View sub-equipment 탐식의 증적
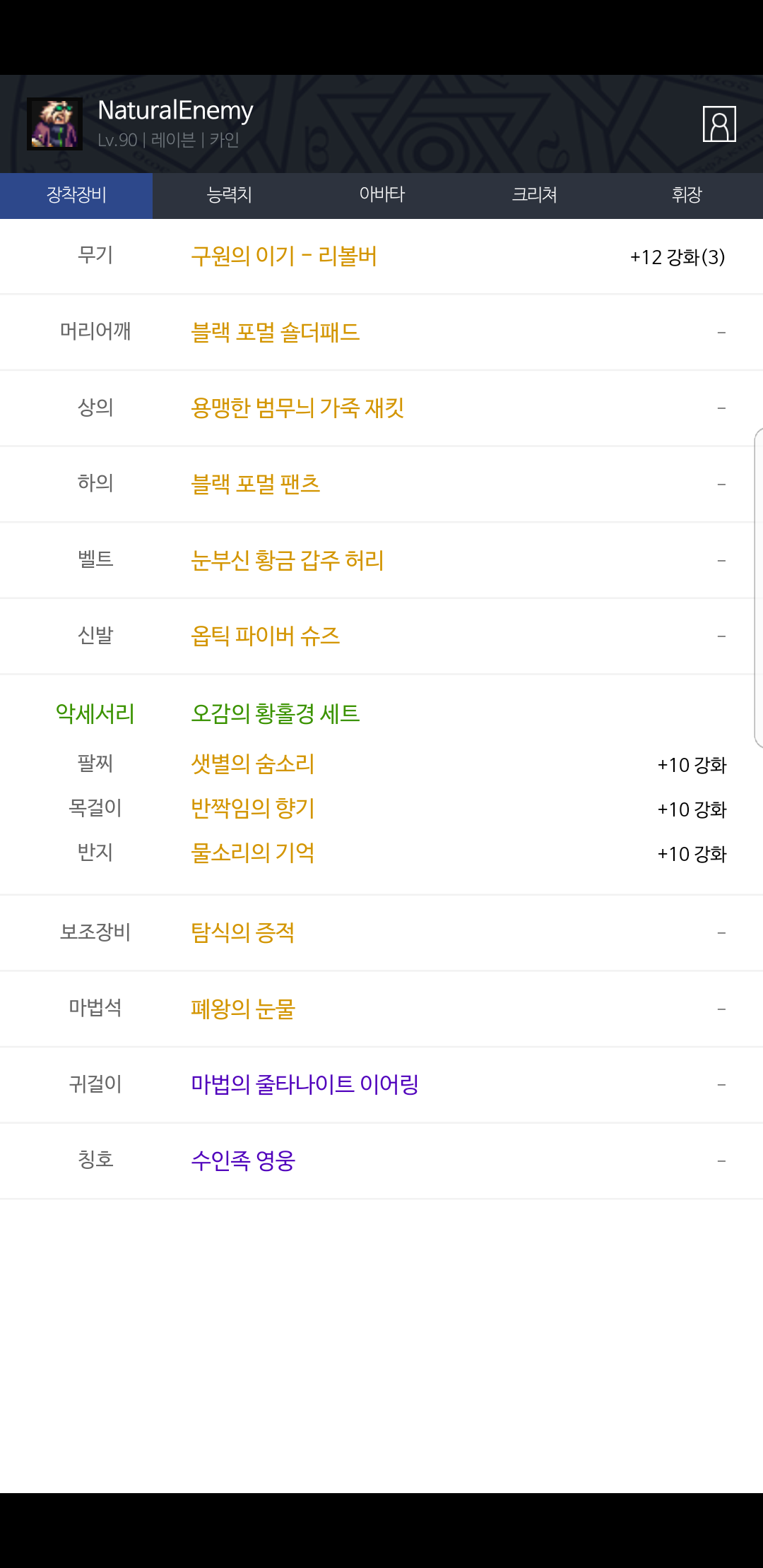The height and width of the screenshot is (1568, 763). click(x=243, y=933)
